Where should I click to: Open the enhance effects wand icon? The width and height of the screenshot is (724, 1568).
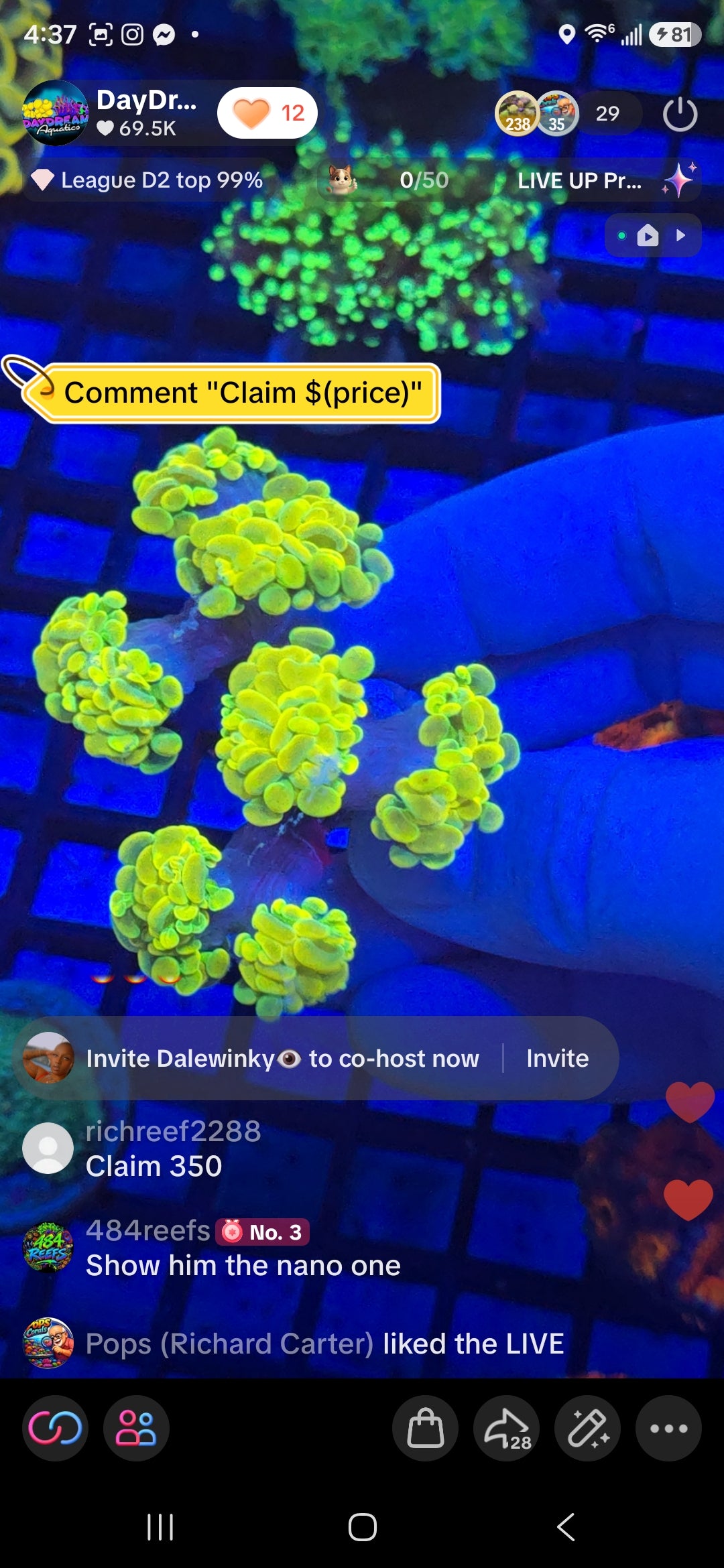coord(587,1428)
